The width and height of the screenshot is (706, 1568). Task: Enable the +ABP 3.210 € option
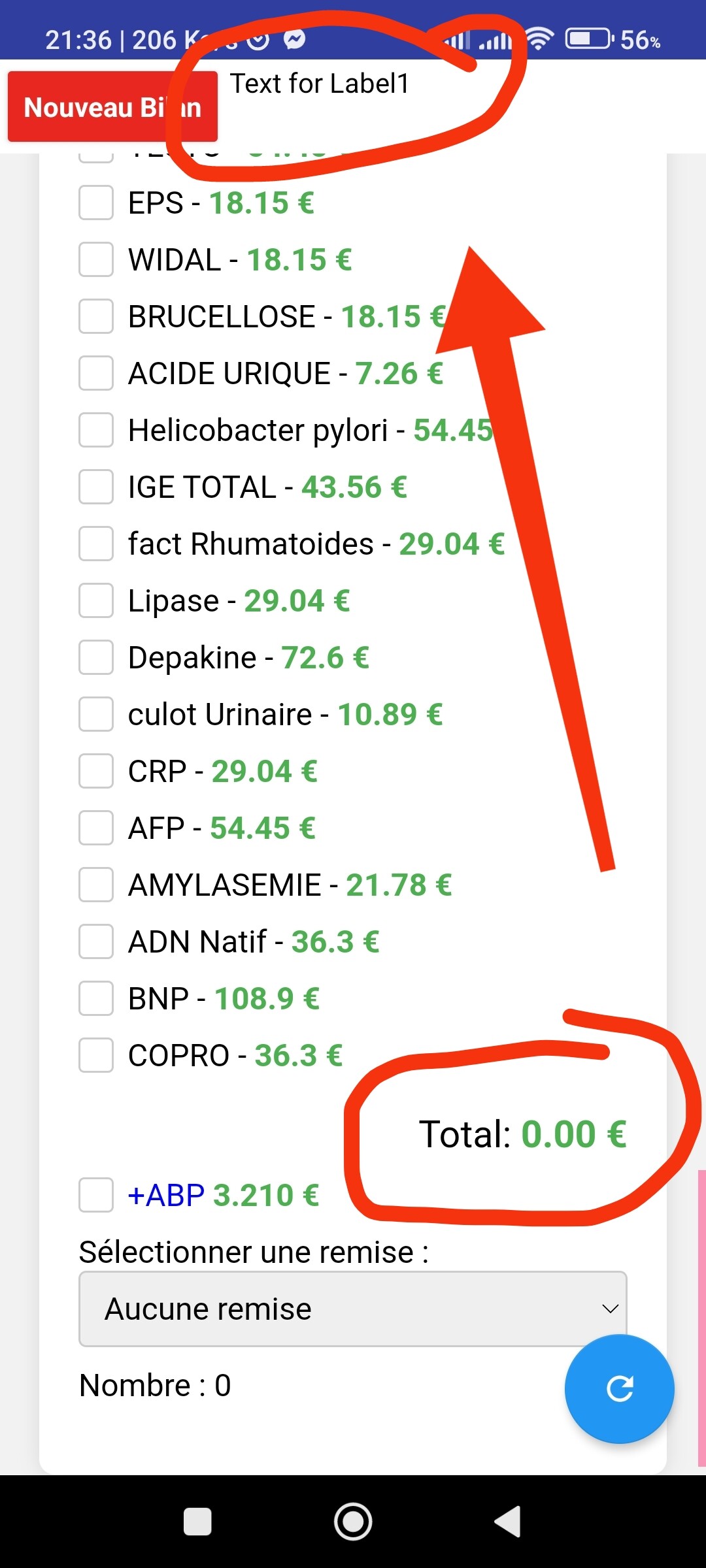coord(96,1195)
